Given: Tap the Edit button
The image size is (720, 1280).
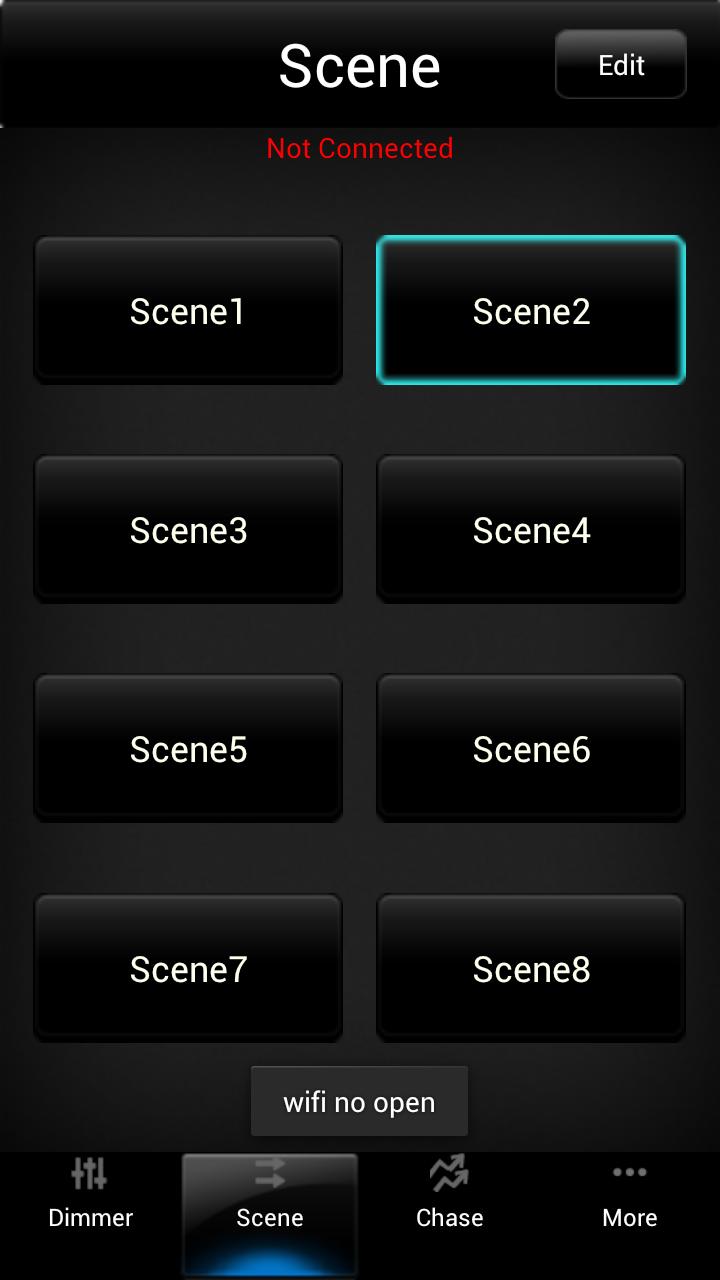Looking at the screenshot, I should tap(621, 65).
